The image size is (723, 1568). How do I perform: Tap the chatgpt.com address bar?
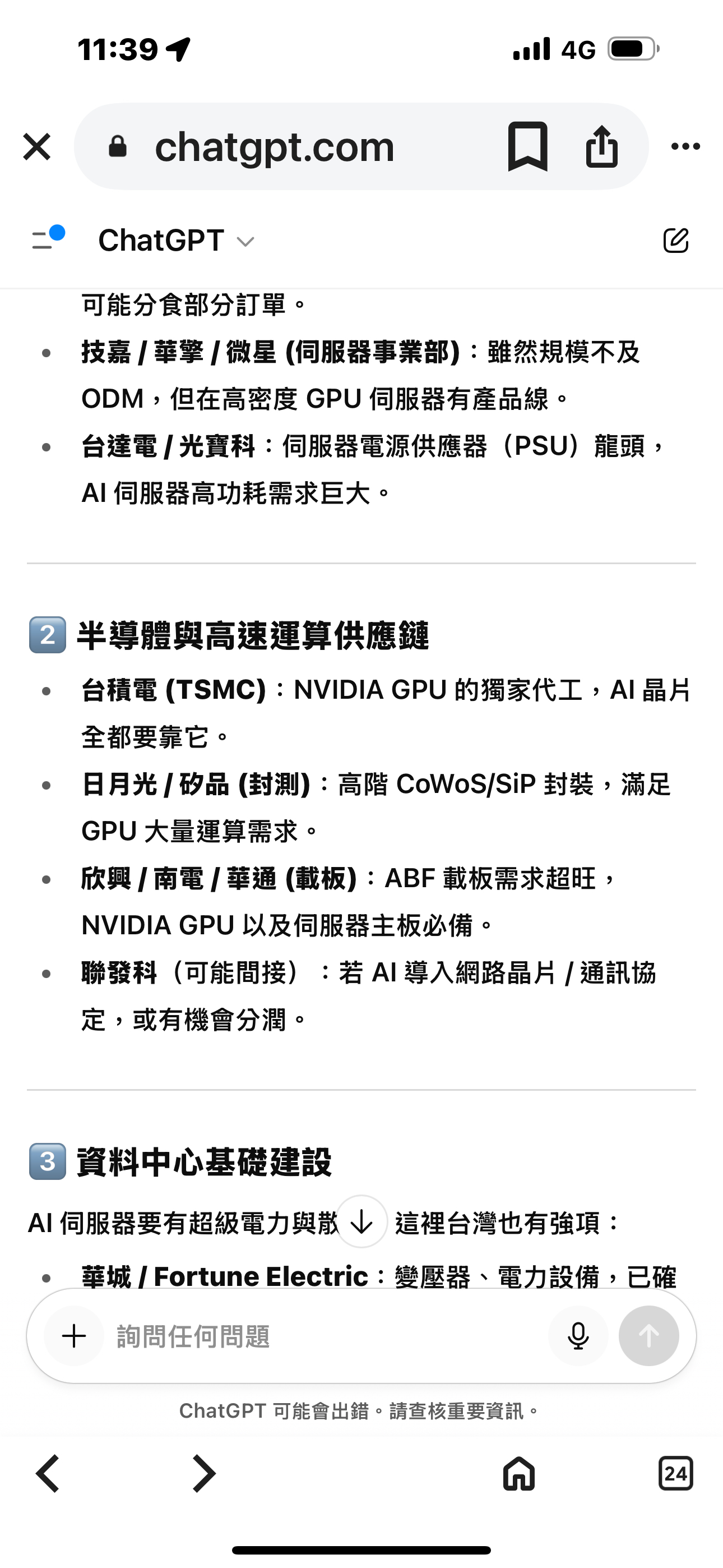point(274,147)
